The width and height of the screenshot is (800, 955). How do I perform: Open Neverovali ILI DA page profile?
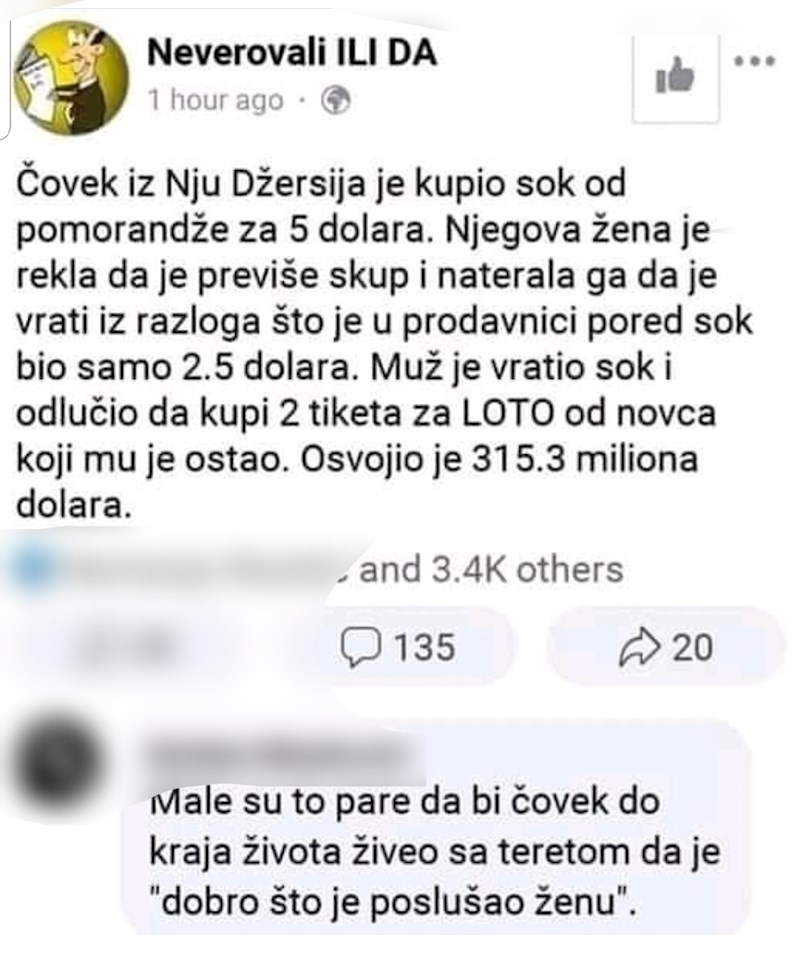coord(292,53)
